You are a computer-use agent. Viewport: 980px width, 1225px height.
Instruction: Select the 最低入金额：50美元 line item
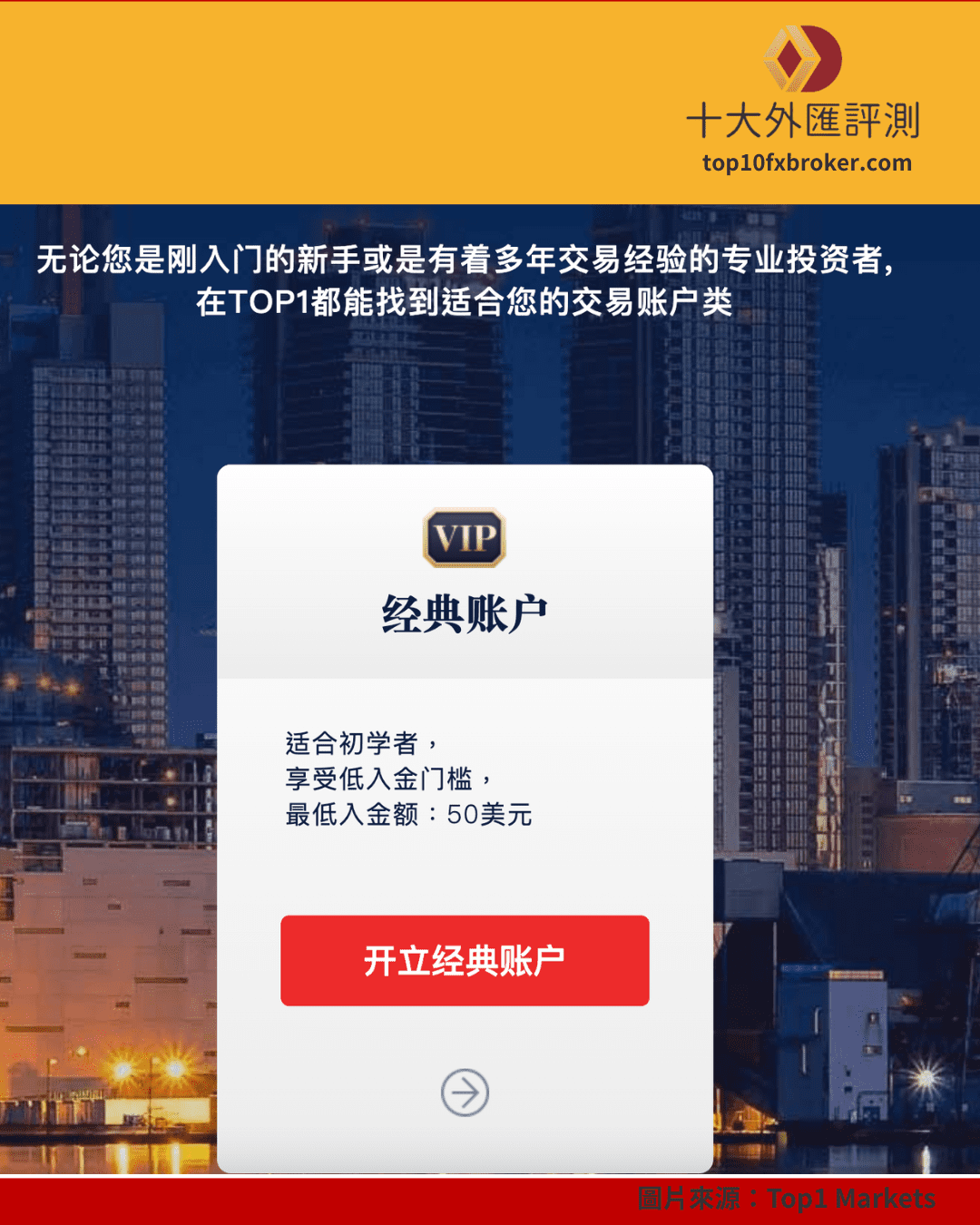[x=408, y=816]
